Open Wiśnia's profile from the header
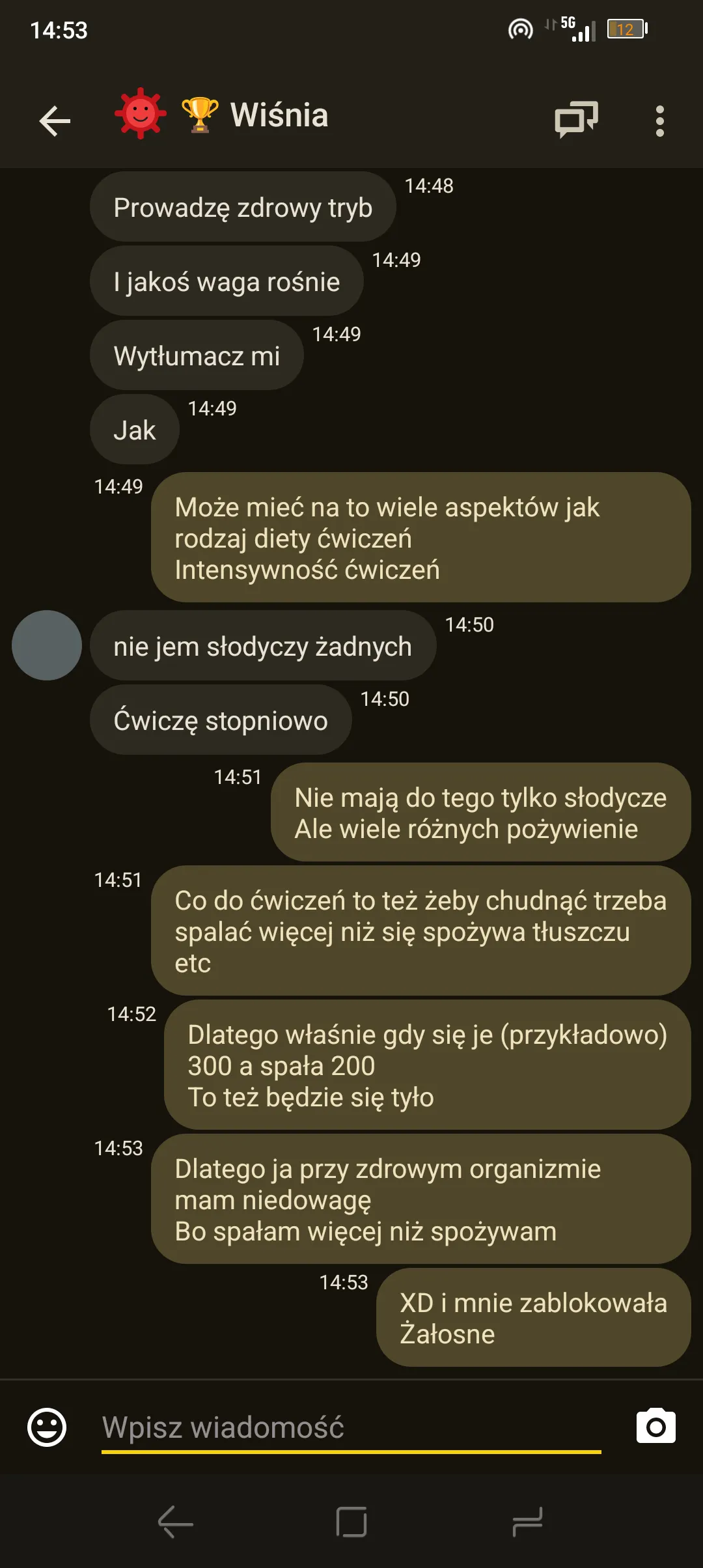 (279, 115)
